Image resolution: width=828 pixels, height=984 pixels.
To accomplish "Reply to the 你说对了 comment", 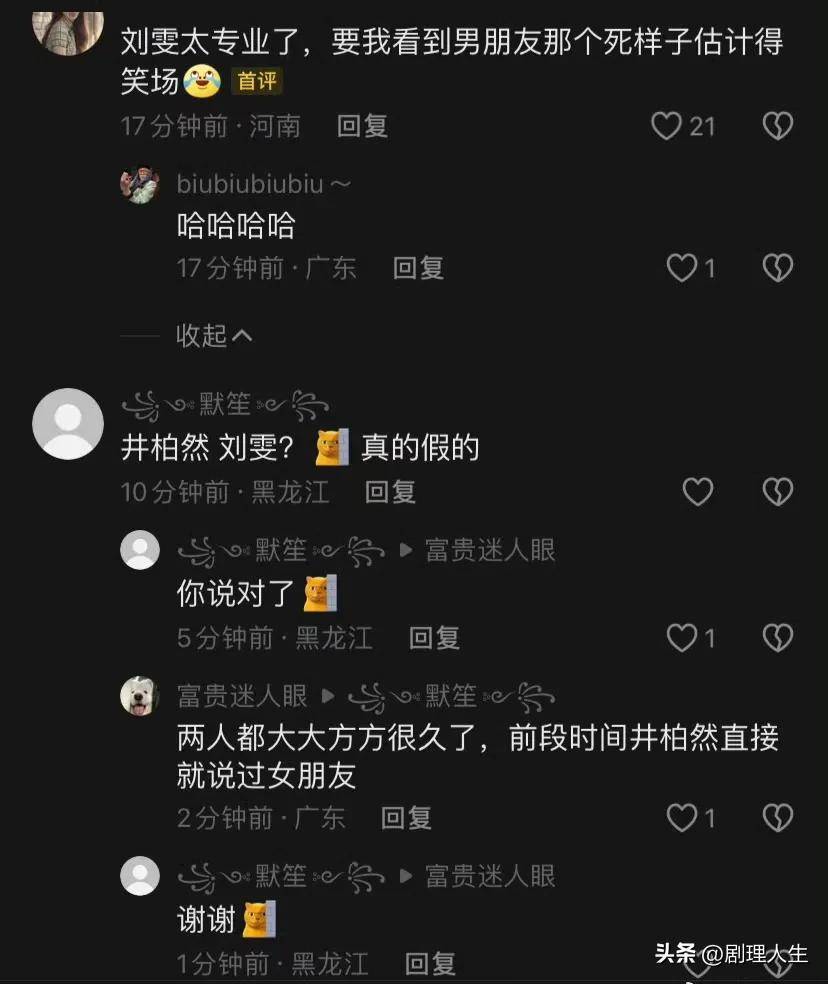I will pos(434,638).
